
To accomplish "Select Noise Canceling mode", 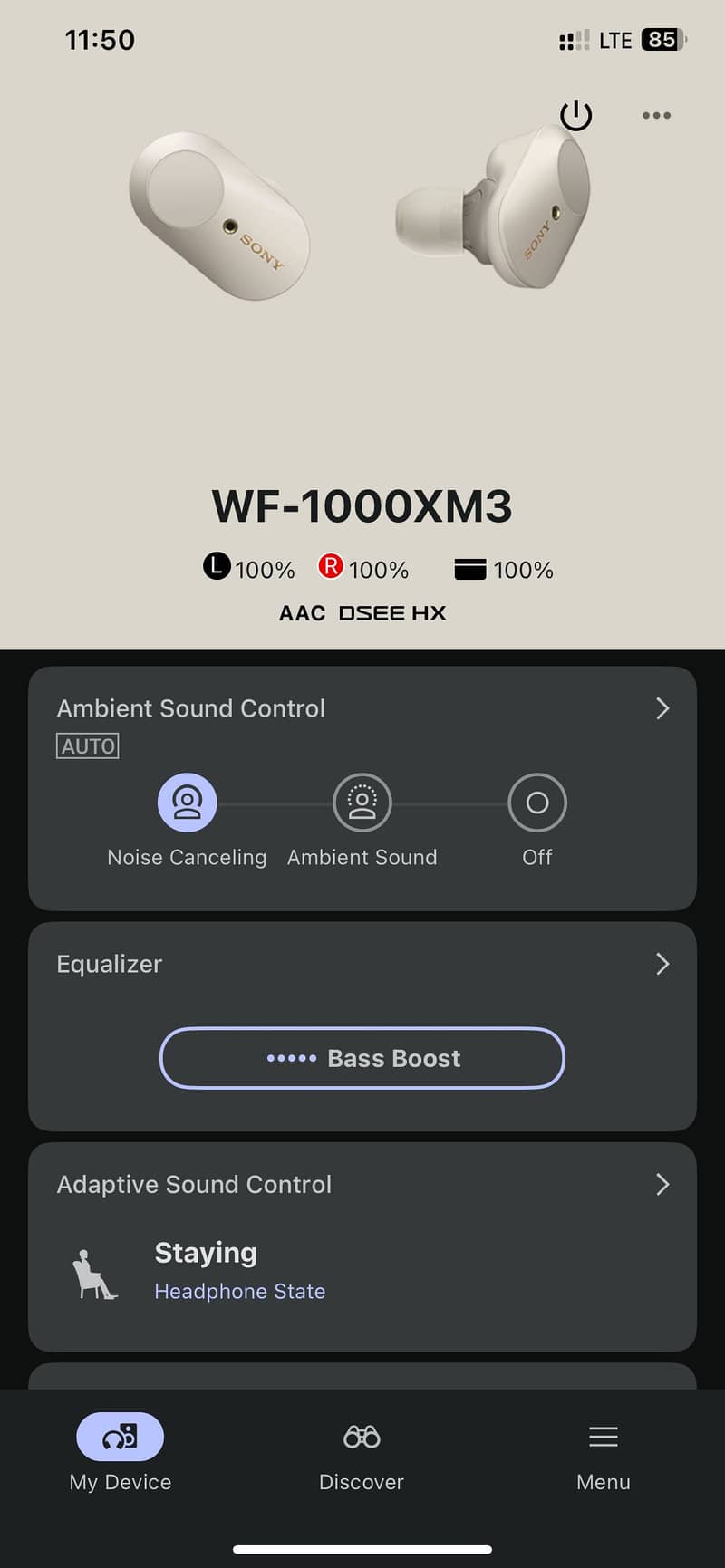I will point(187,803).
